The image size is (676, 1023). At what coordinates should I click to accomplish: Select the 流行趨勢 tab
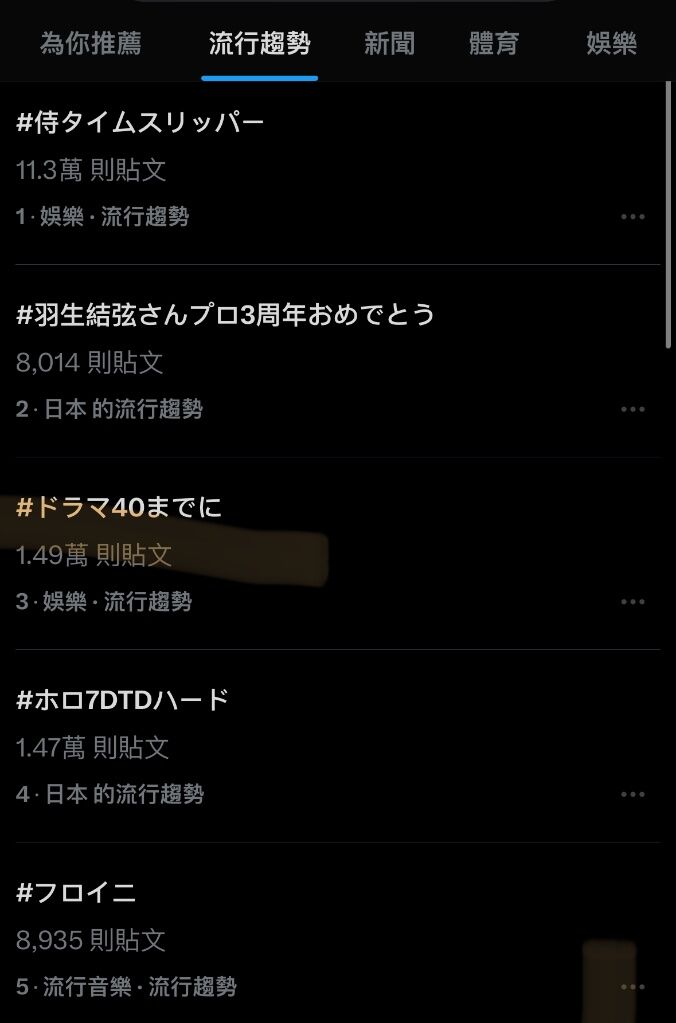(x=259, y=44)
